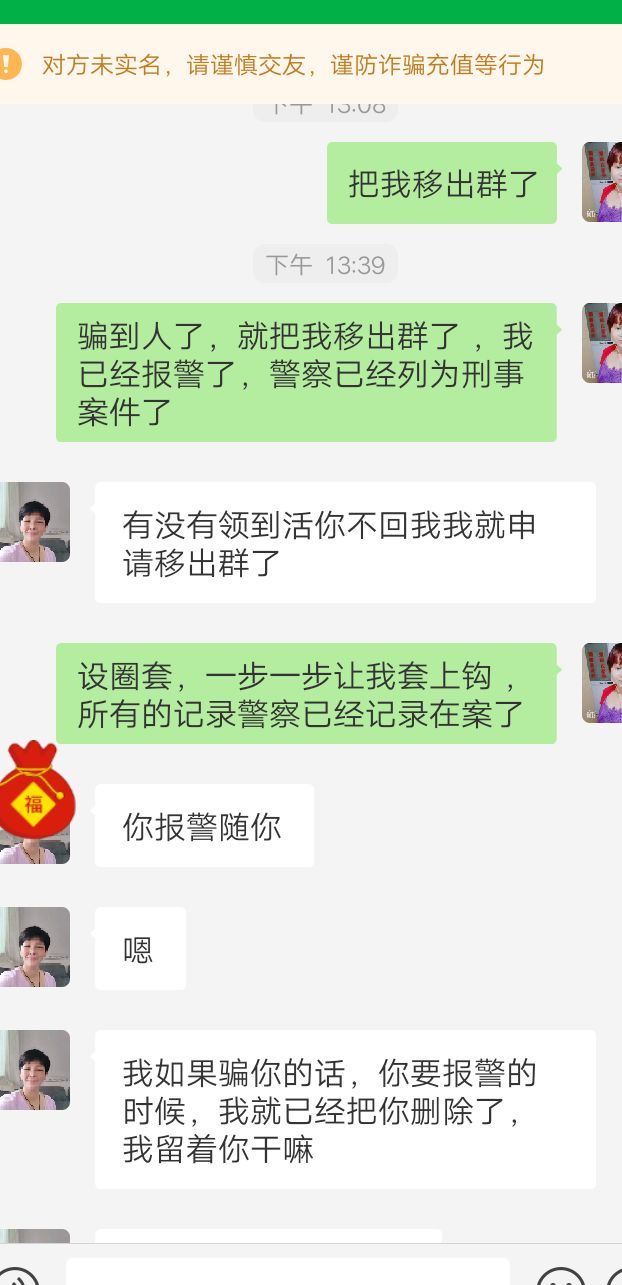This screenshot has height=1285, width=622.
Task: Tap the red 福 lucky bag icon
Action: (35, 790)
